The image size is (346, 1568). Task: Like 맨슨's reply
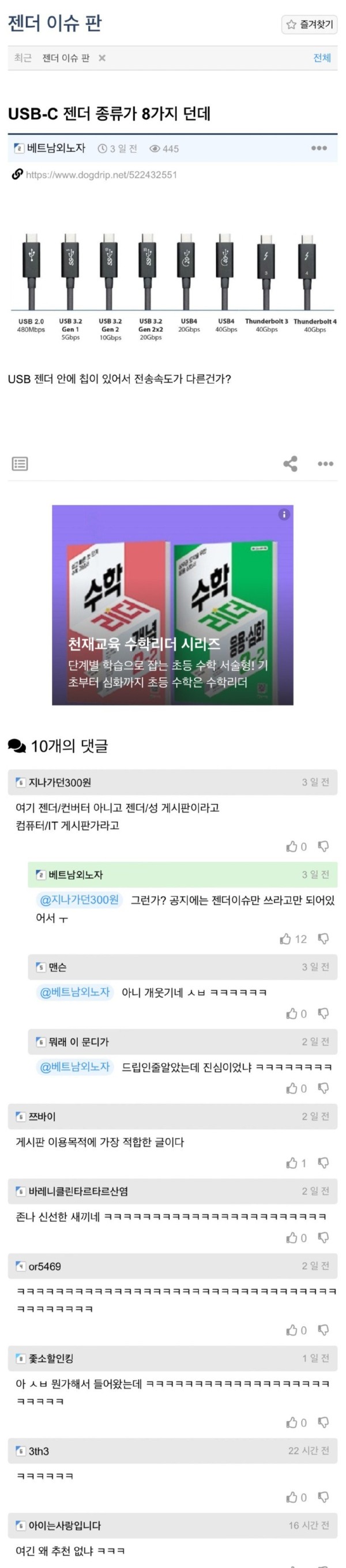point(292,1013)
